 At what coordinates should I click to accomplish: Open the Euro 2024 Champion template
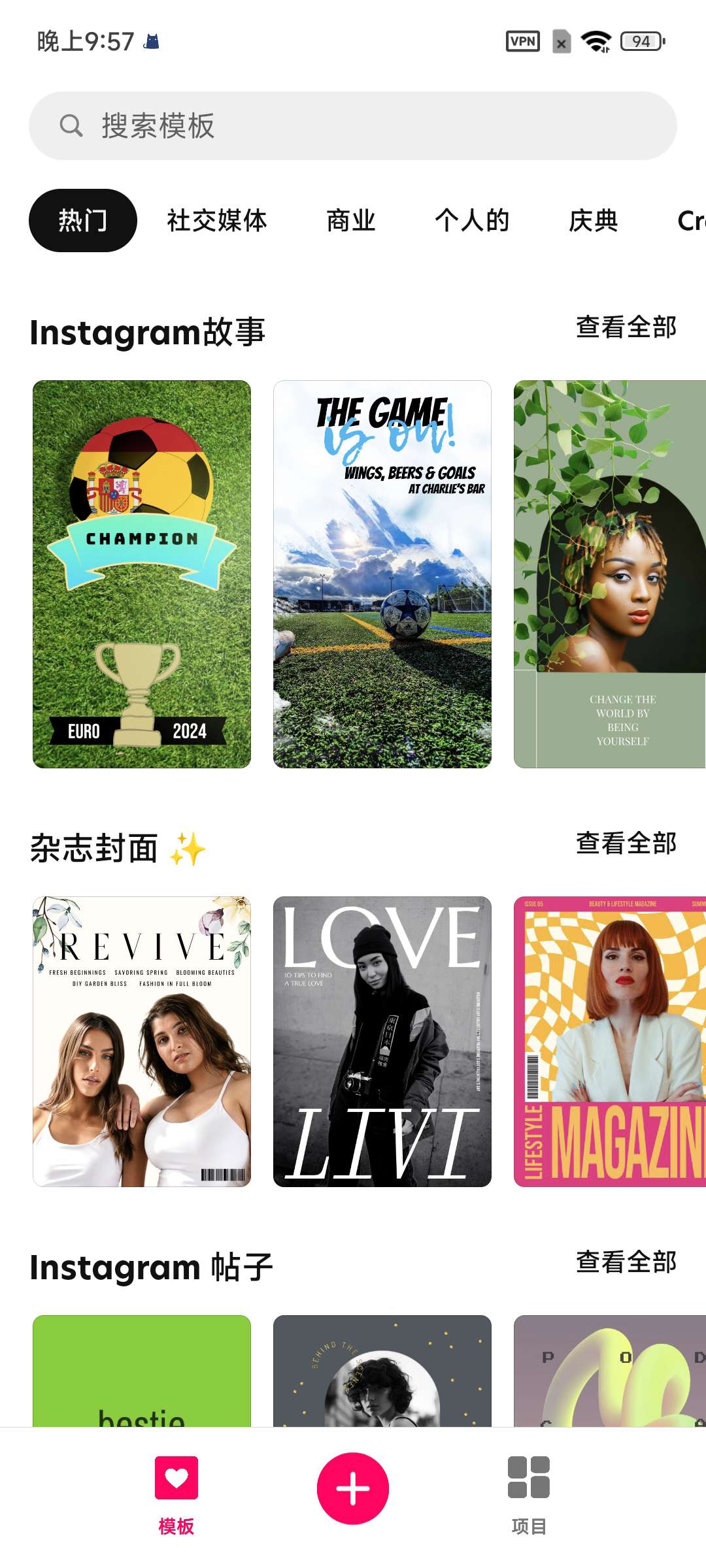click(x=142, y=574)
